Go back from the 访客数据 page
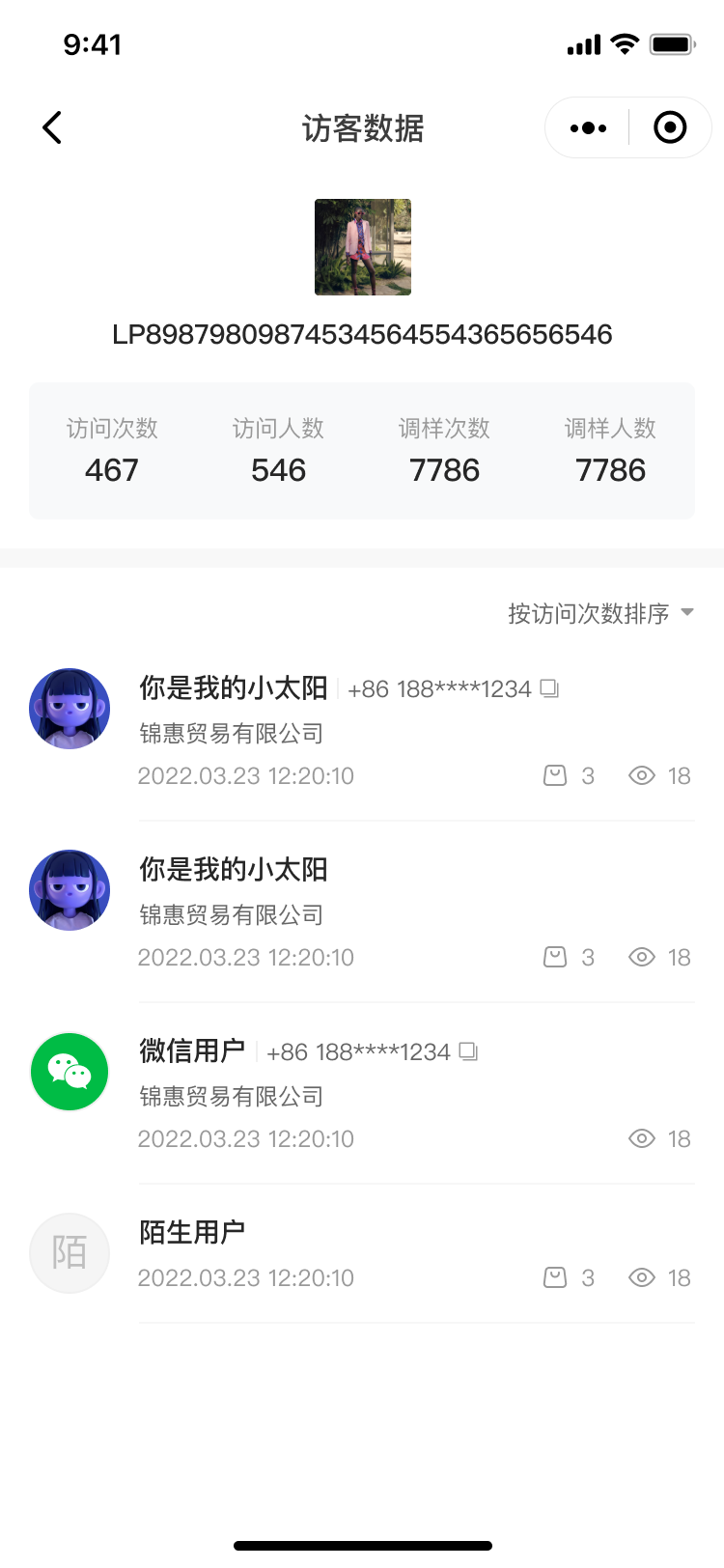This screenshot has height=1568, width=724. pos(53,127)
